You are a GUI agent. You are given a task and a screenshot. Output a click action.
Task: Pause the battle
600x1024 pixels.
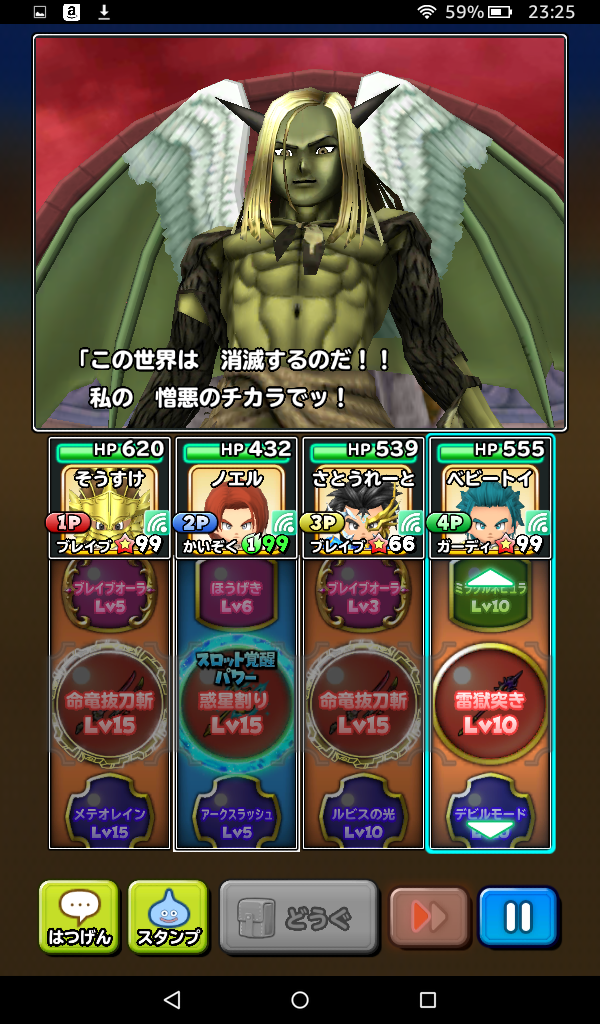click(x=517, y=916)
